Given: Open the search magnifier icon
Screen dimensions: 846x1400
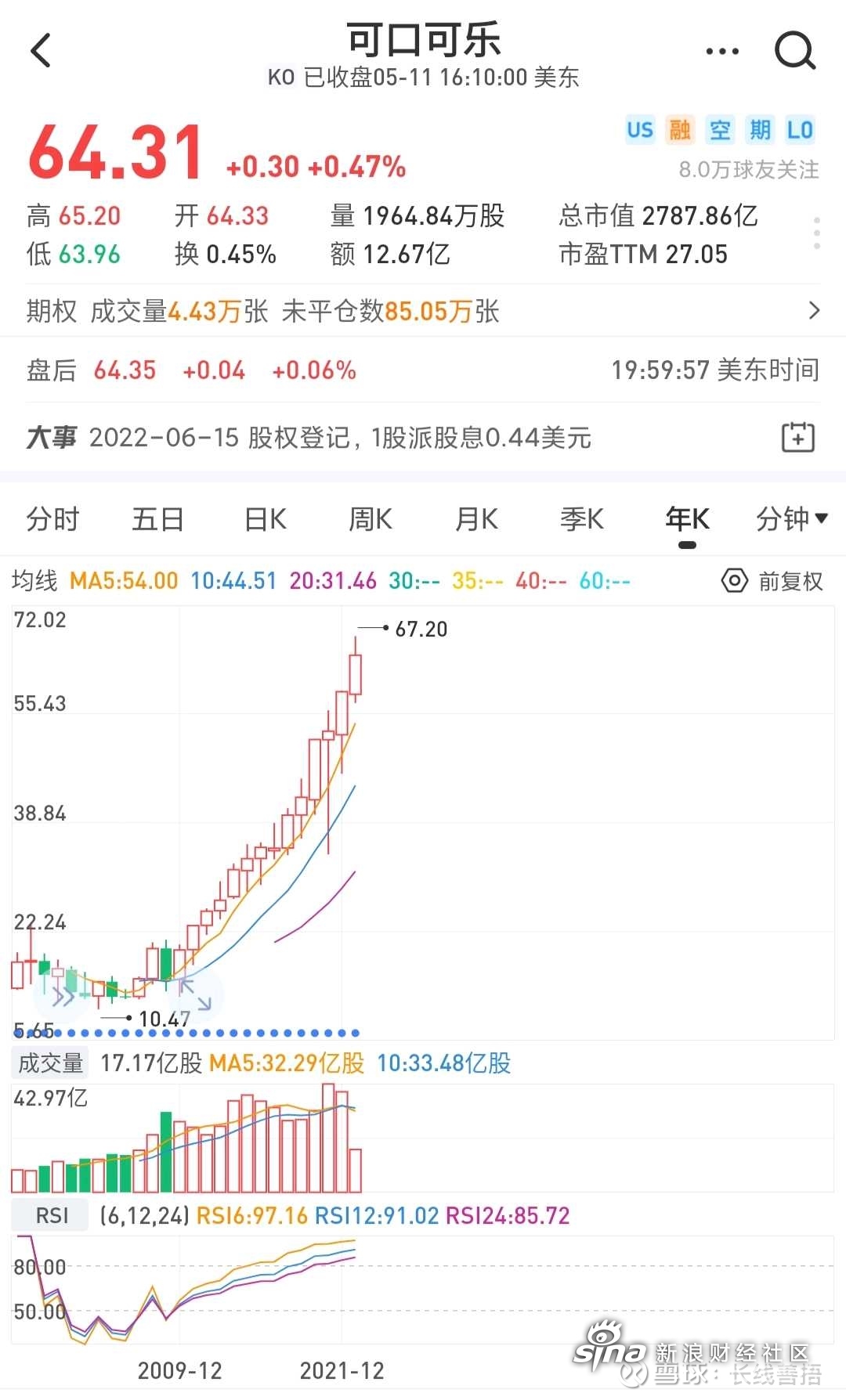Looking at the screenshot, I should click(x=795, y=51).
